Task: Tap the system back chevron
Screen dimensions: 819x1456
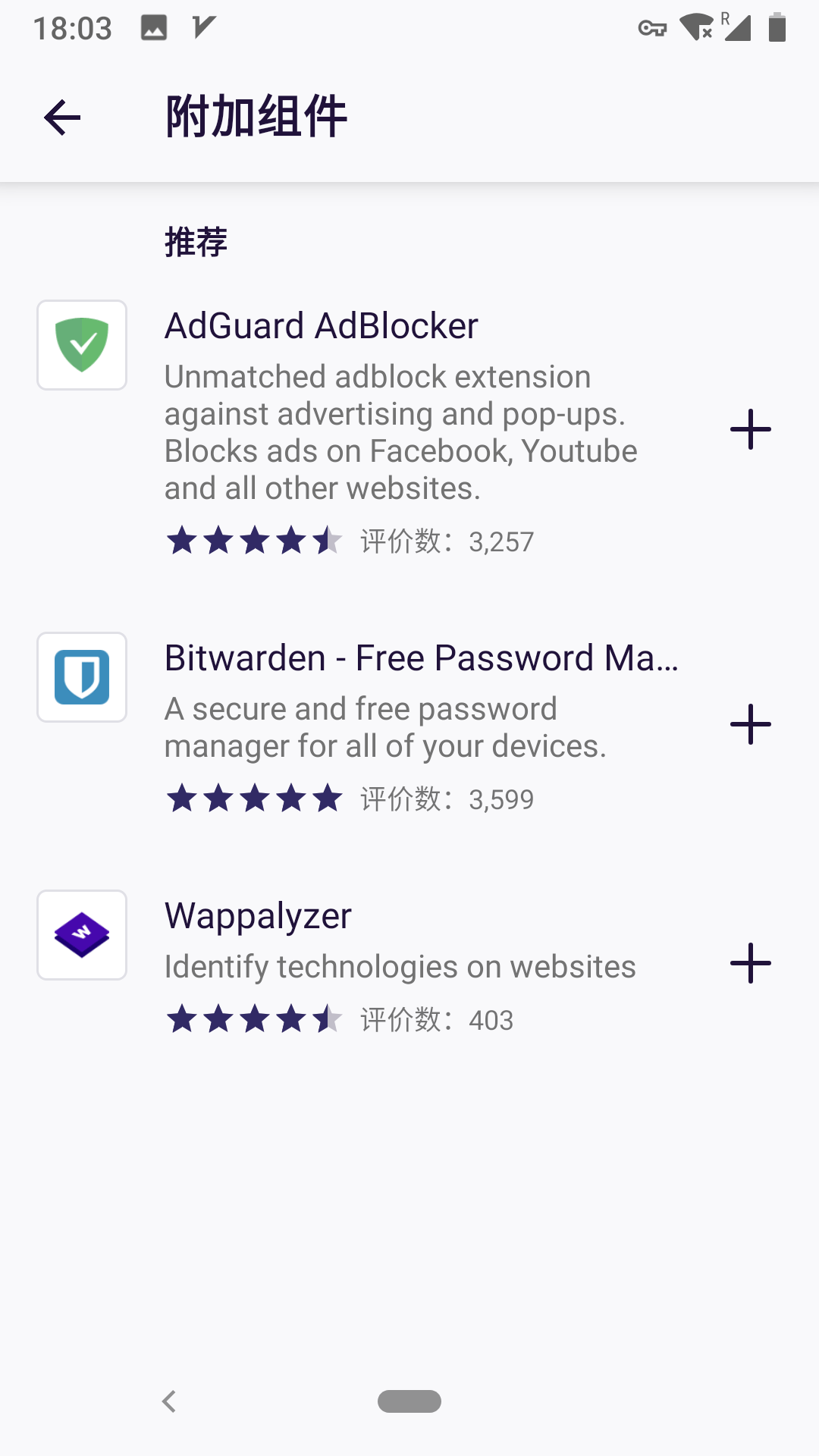Action: [x=169, y=1401]
